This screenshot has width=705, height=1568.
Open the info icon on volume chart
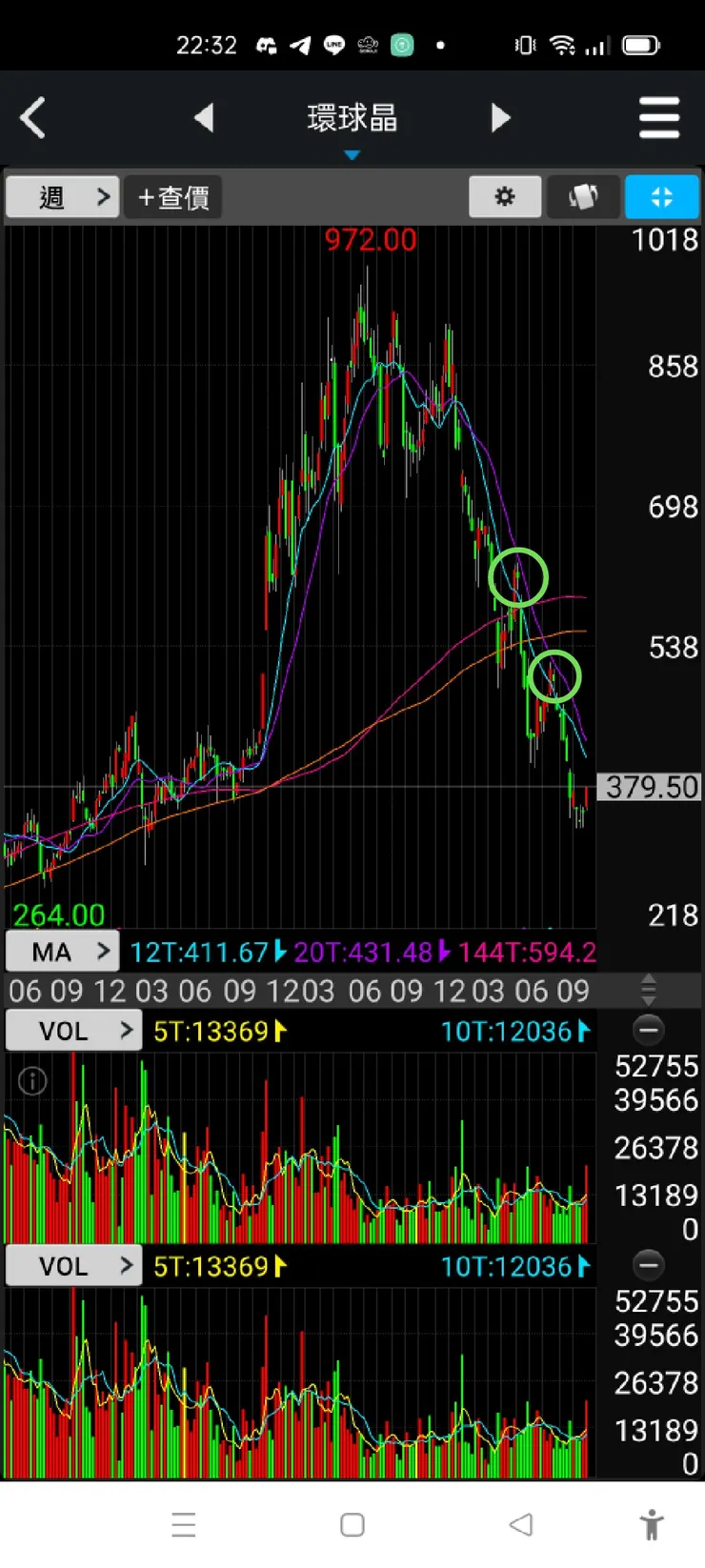pyautogui.click(x=32, y=1080)
